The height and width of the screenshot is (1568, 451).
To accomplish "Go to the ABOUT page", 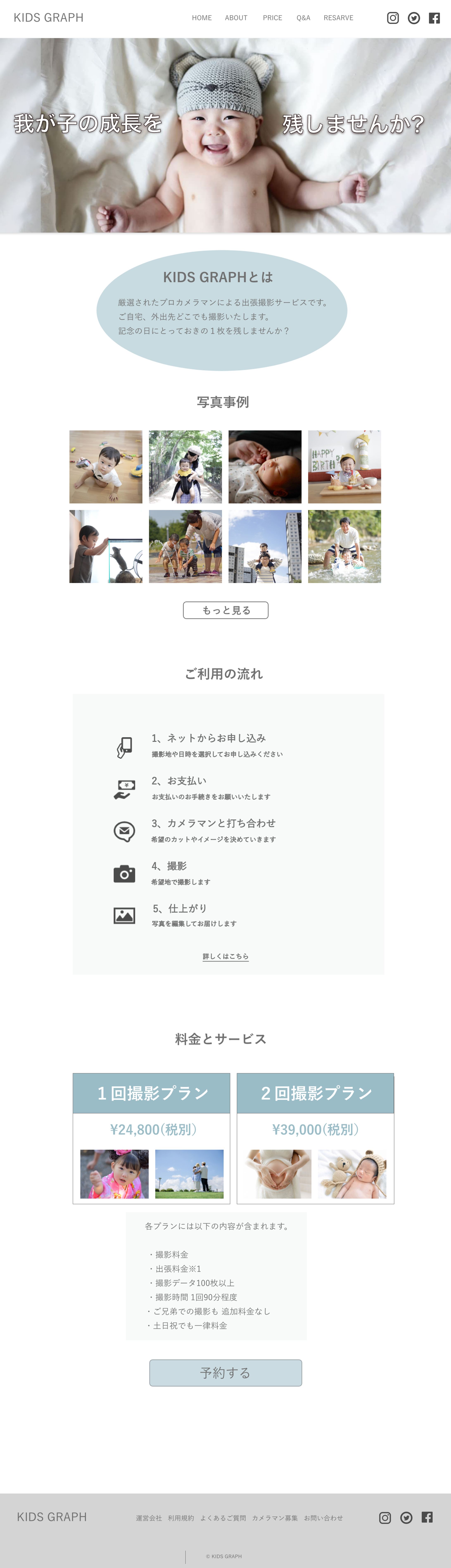I will tap(236, 18).
